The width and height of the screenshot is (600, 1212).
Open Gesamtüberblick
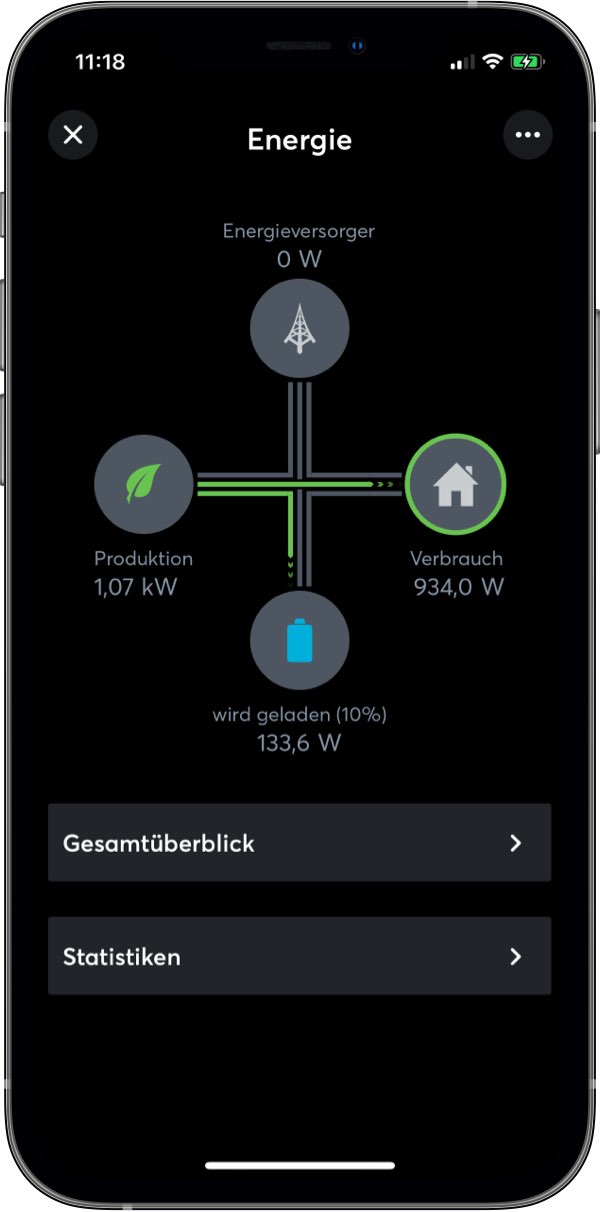[x=299, y=843]
